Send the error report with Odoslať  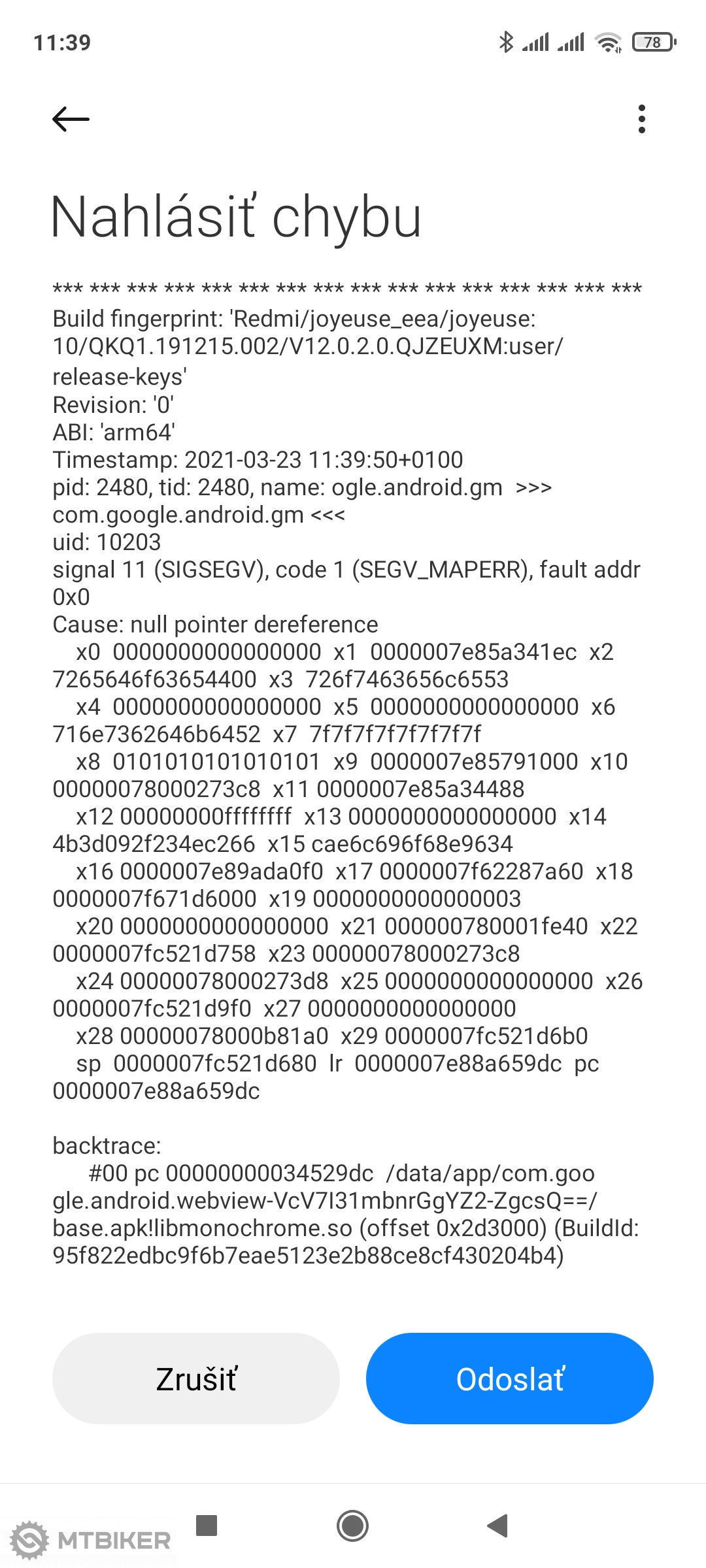509,1379
